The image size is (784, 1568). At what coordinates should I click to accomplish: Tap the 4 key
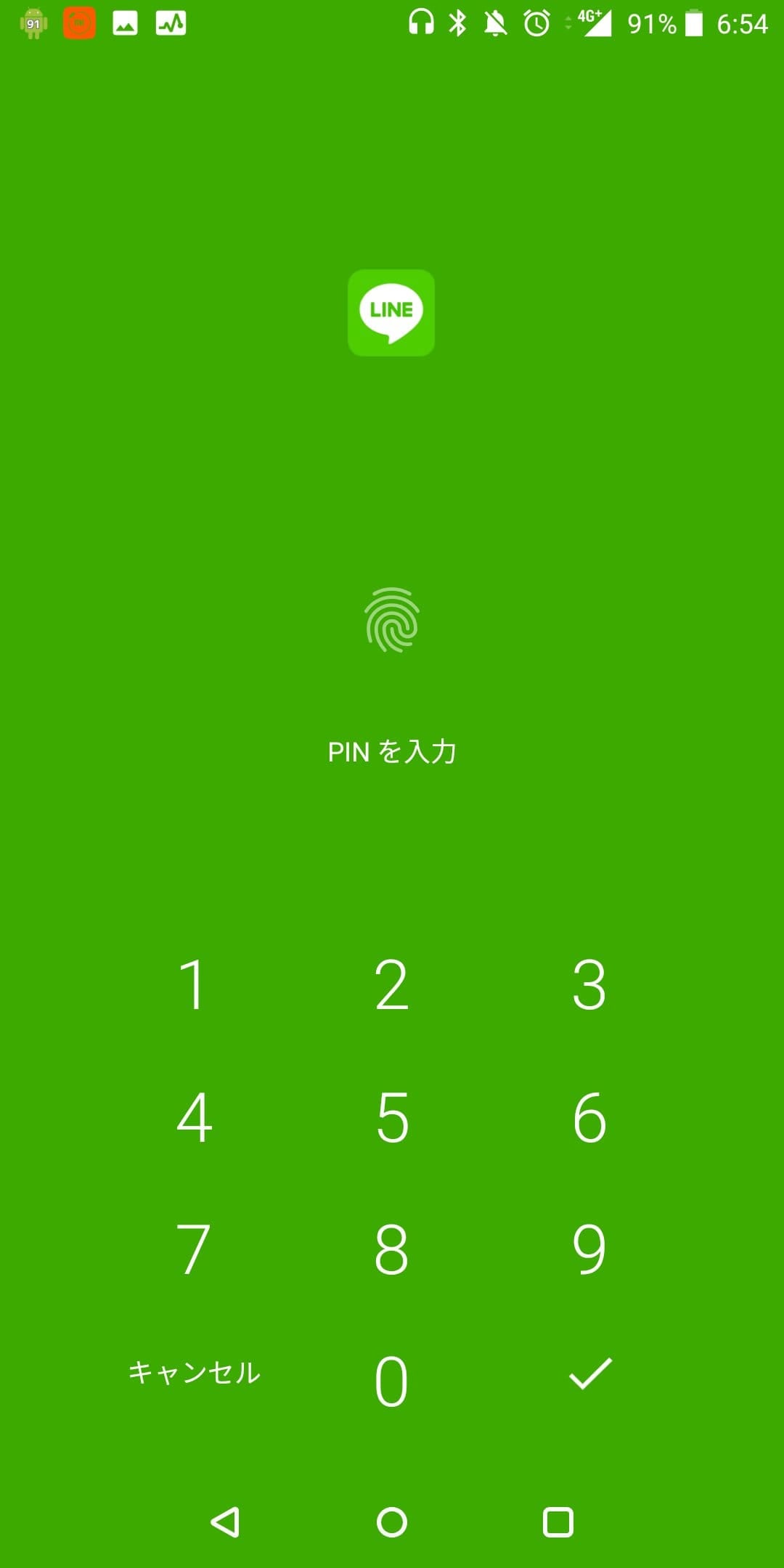pos(194,1117)
